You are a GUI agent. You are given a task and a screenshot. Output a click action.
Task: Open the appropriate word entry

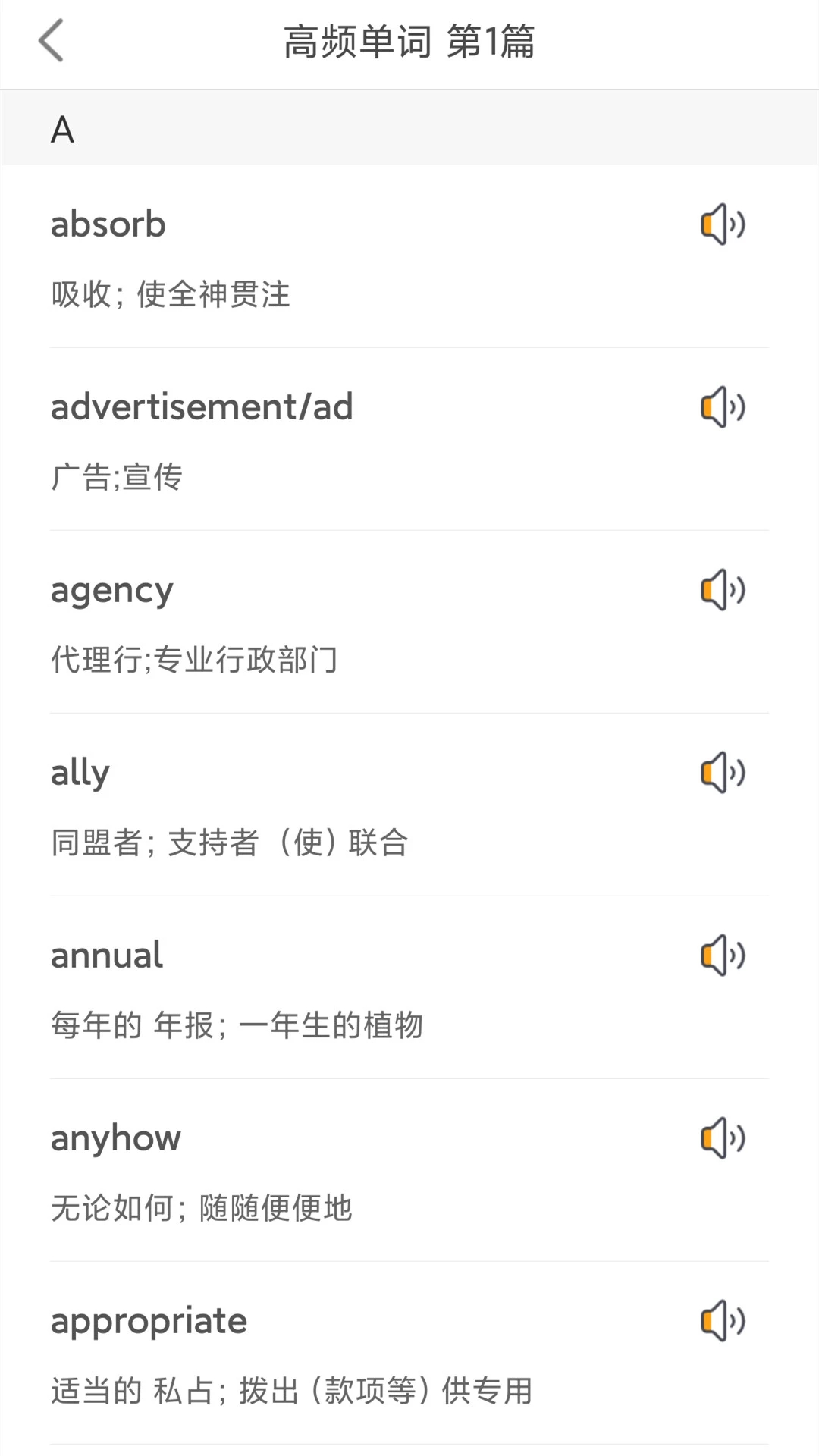(x=149, y=1319)
